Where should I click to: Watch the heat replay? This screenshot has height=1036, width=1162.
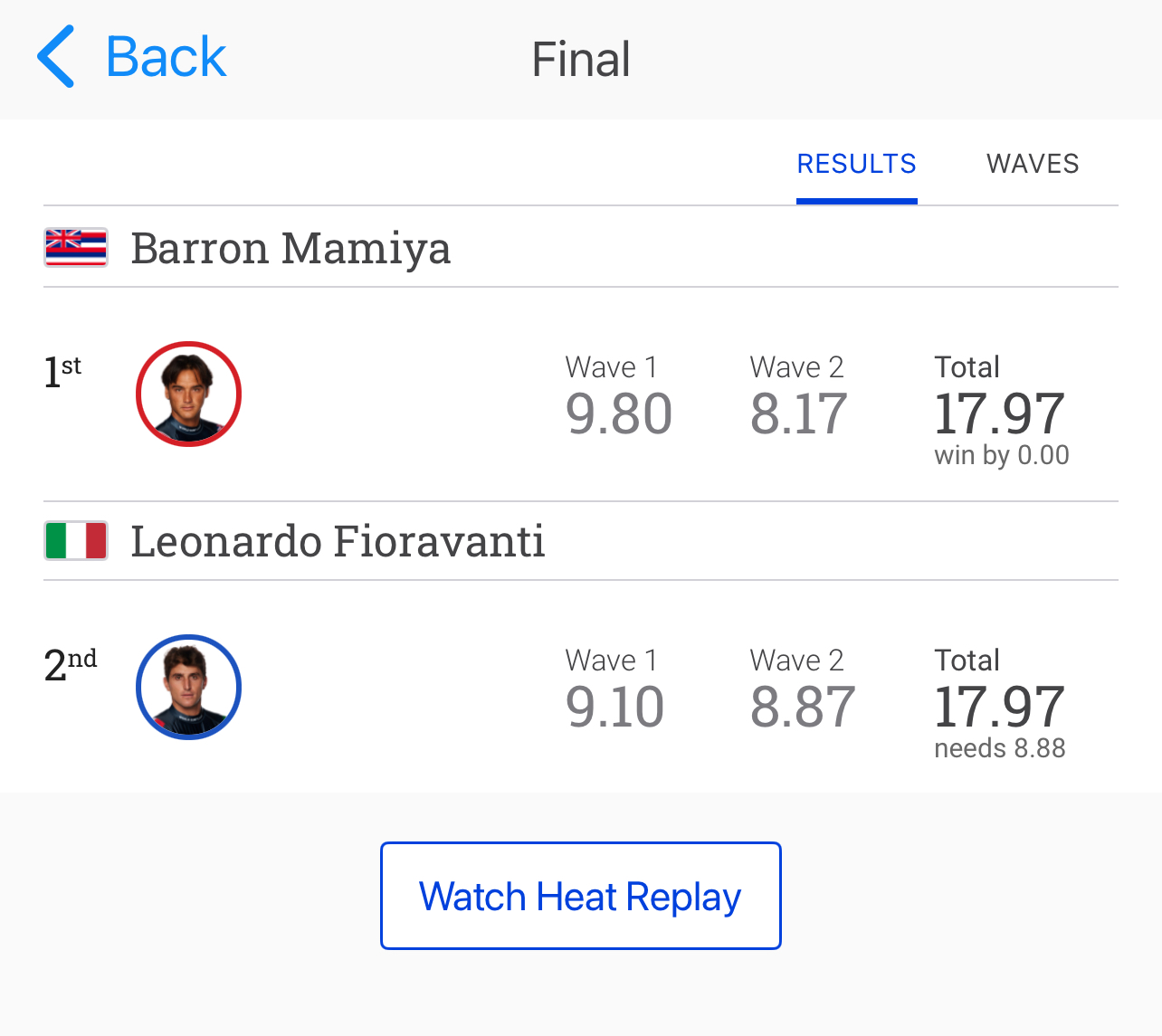click(580, 896)
